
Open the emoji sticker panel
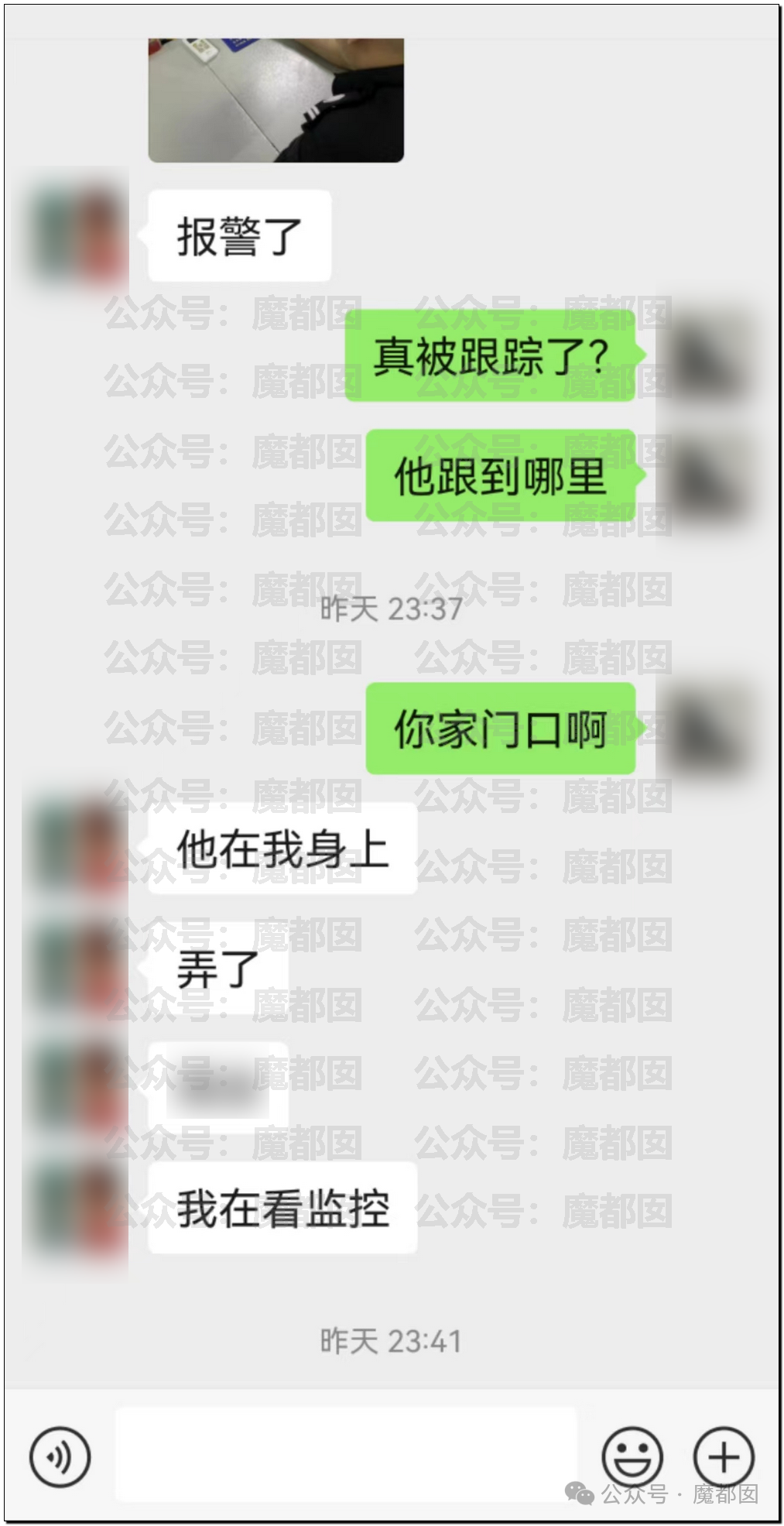click(632, 1457)
